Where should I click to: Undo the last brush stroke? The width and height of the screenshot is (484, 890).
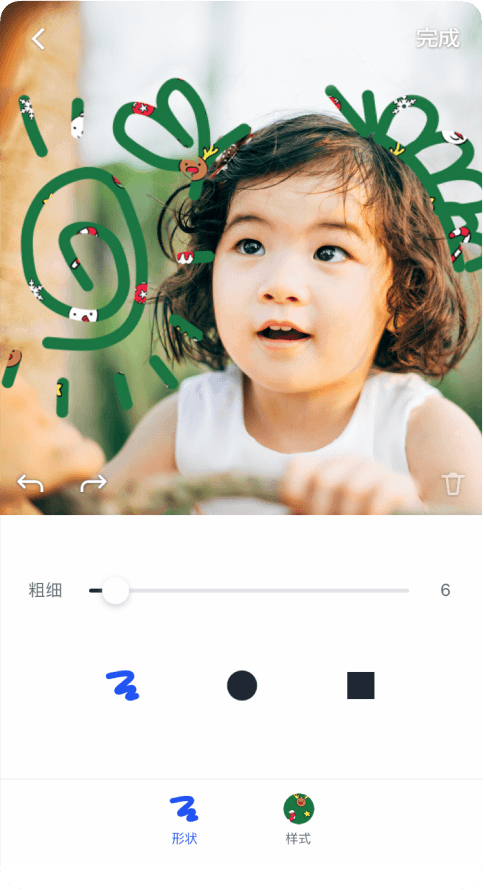tap(30, 483)
